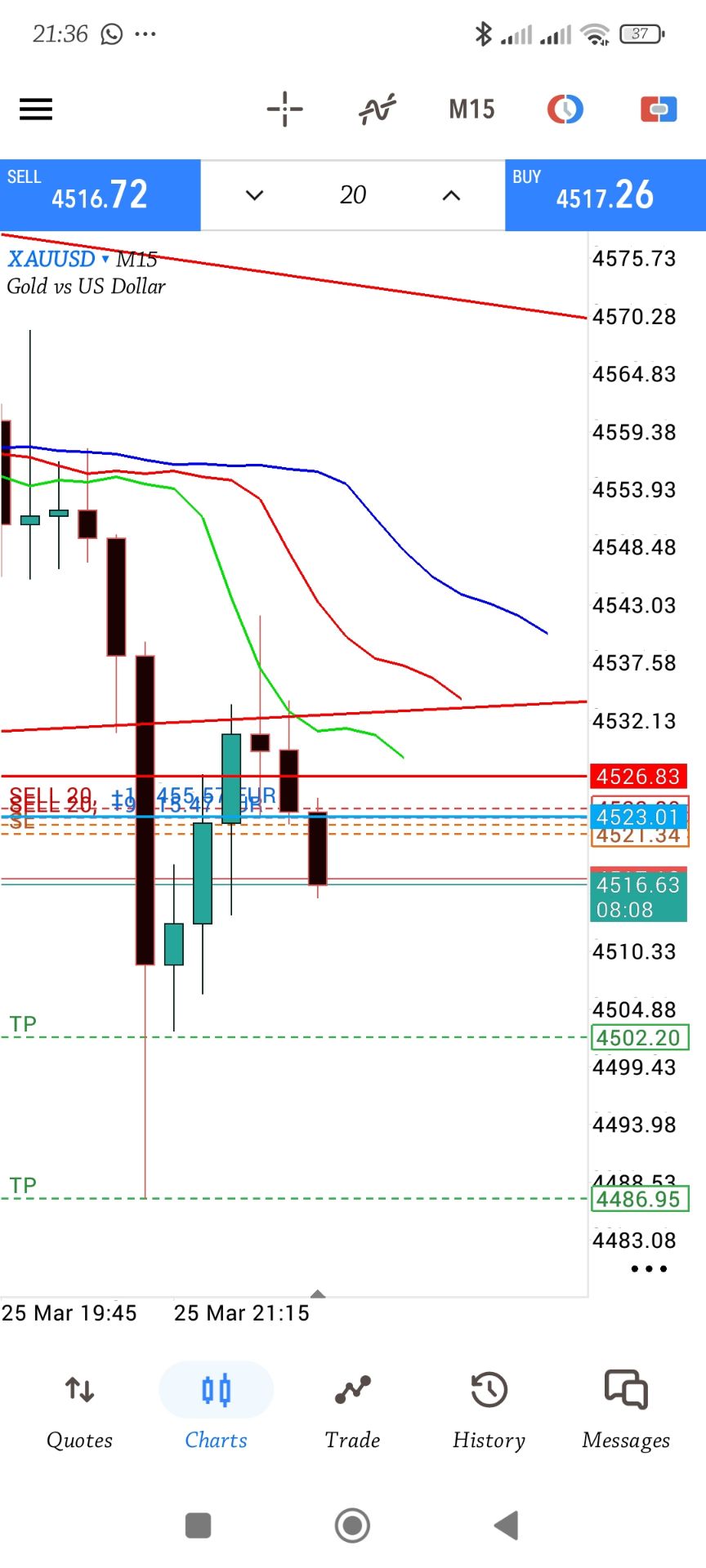
Task: Open the new order ticket icon
Action: 659,109
